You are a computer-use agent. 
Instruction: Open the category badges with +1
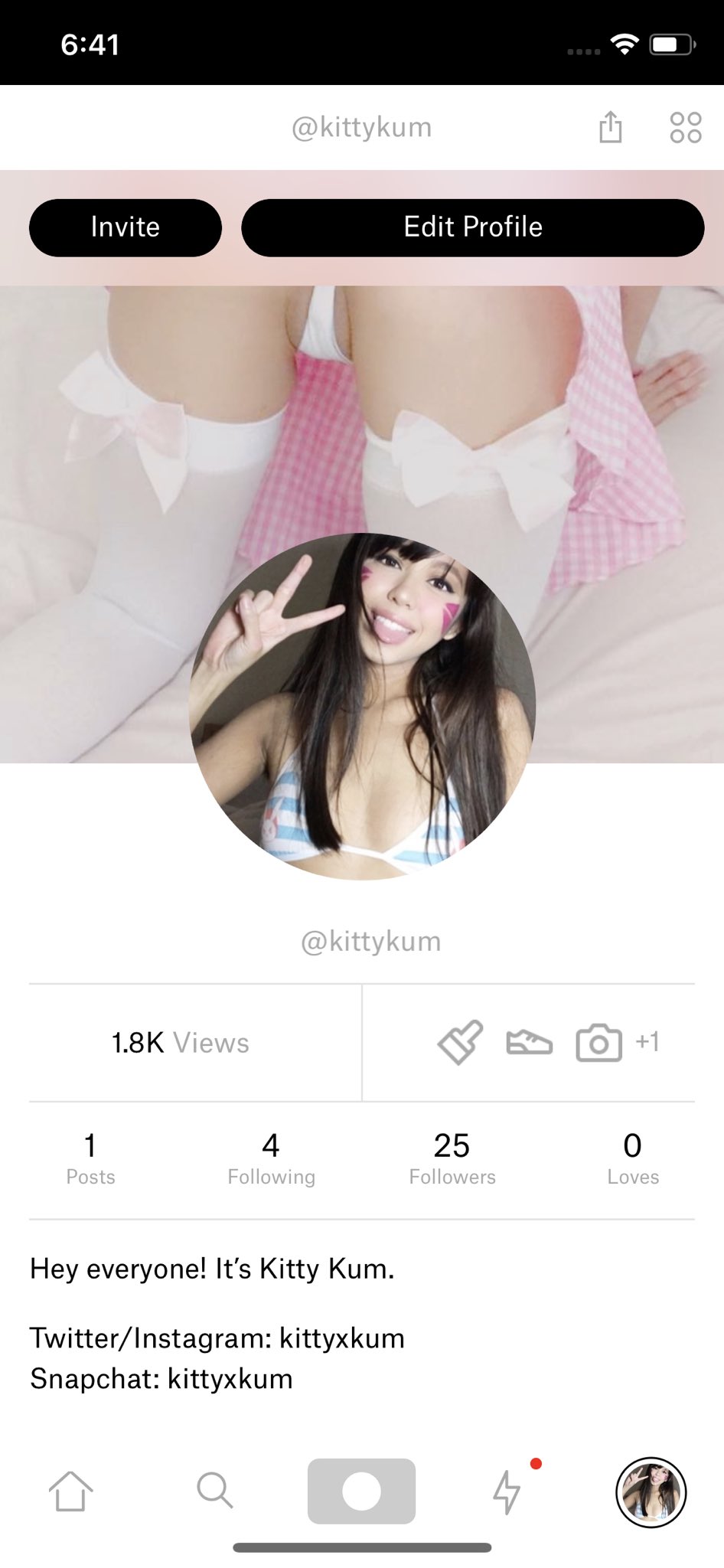pyautogui.click(x=547, y=1043)
